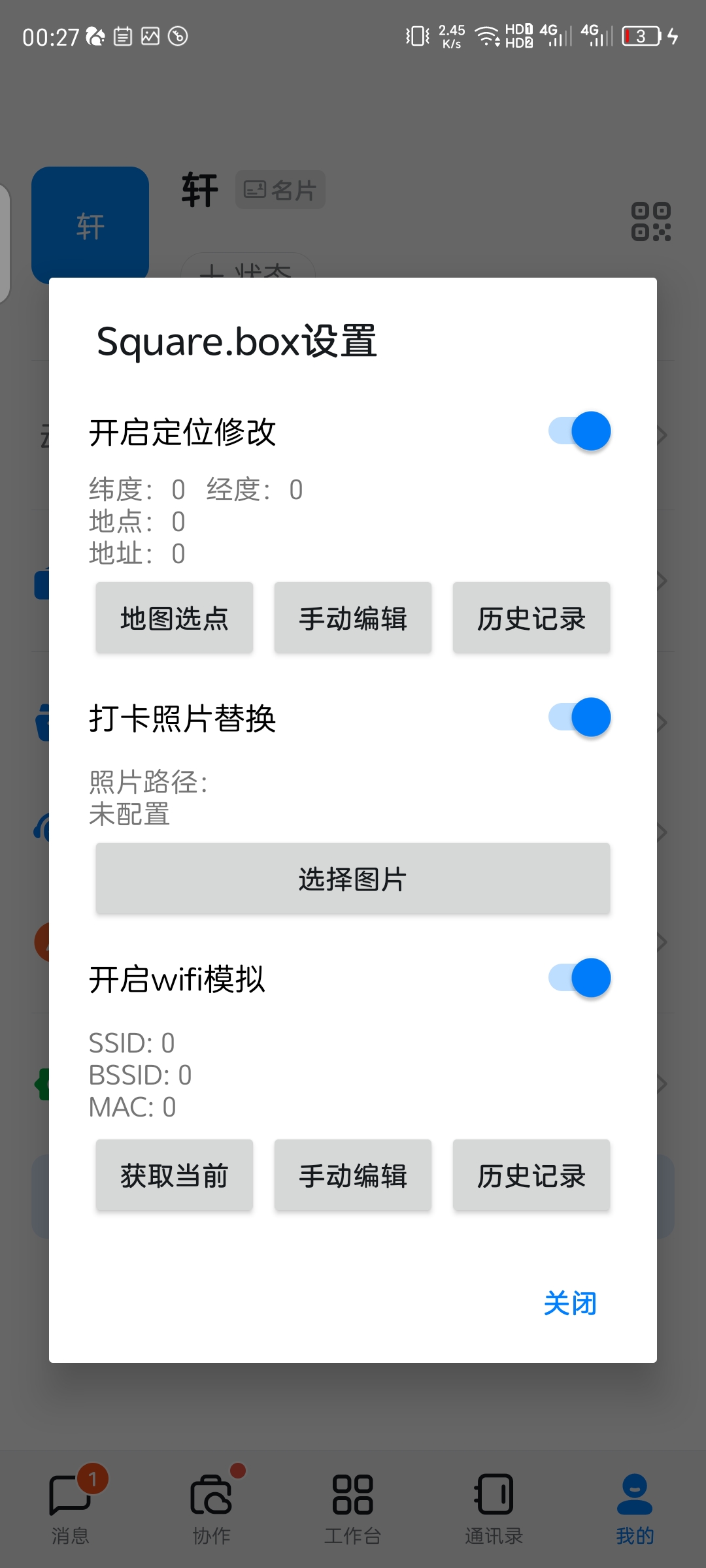Close the Square.box设置 dialog with 关闭

tap(570, 1303)
